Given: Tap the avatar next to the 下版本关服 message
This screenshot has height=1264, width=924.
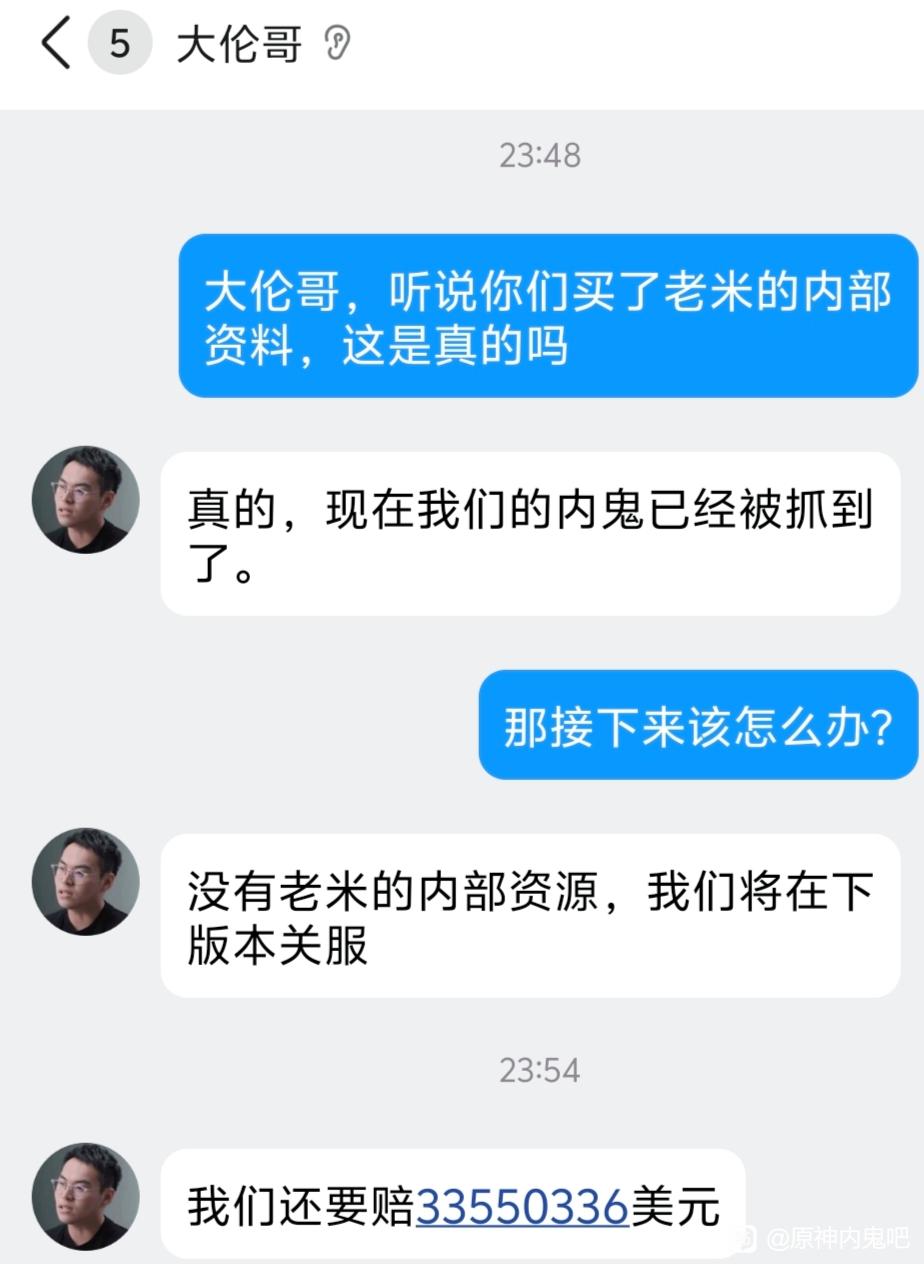Looking at the screenshot, I should [85, 881].
